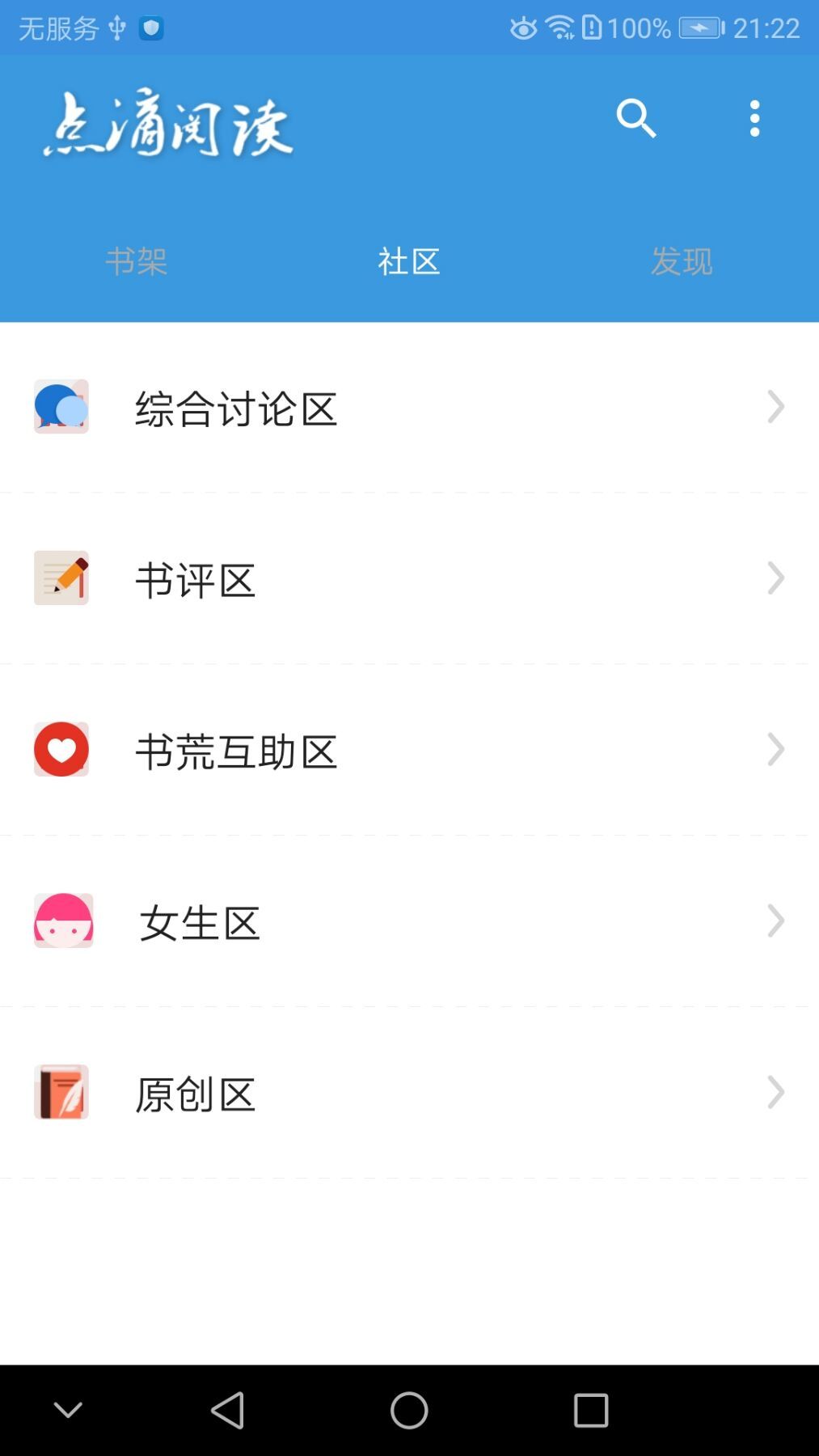
Task: Select the pencil icon next to 书评区
Action: (x=61, y=578)
